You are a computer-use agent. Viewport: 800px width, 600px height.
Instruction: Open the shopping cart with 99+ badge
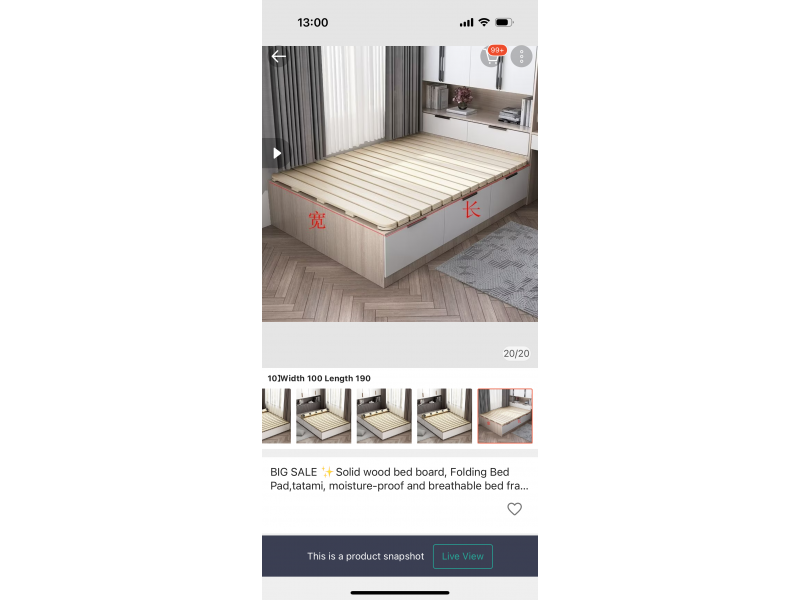[490, 57]
